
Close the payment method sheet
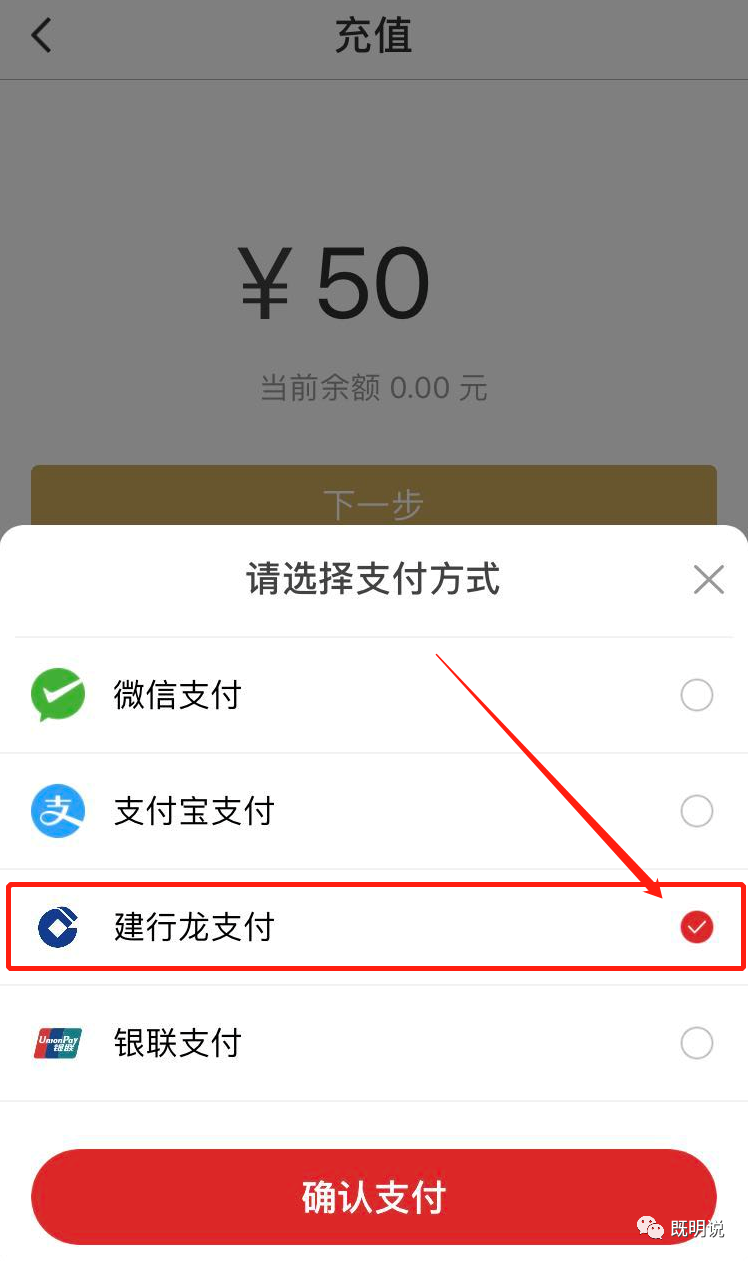tap(708, 579)
